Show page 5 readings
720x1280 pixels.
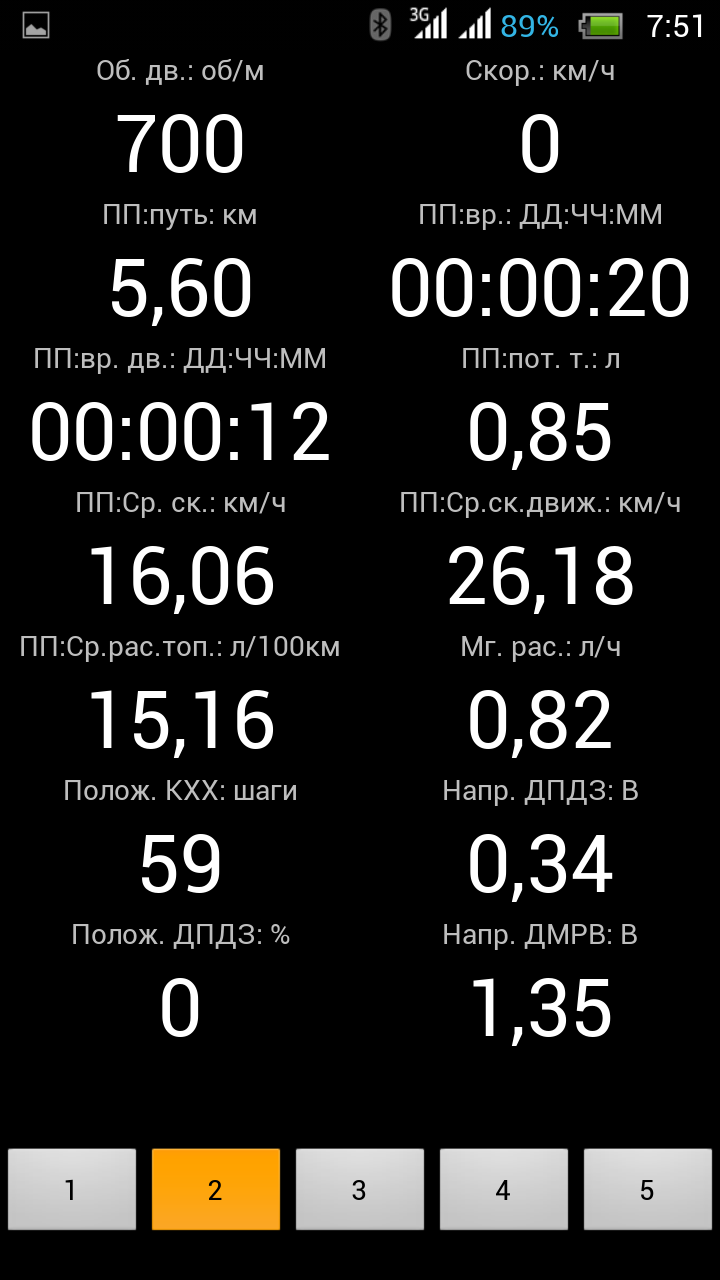coord(648,1189)
